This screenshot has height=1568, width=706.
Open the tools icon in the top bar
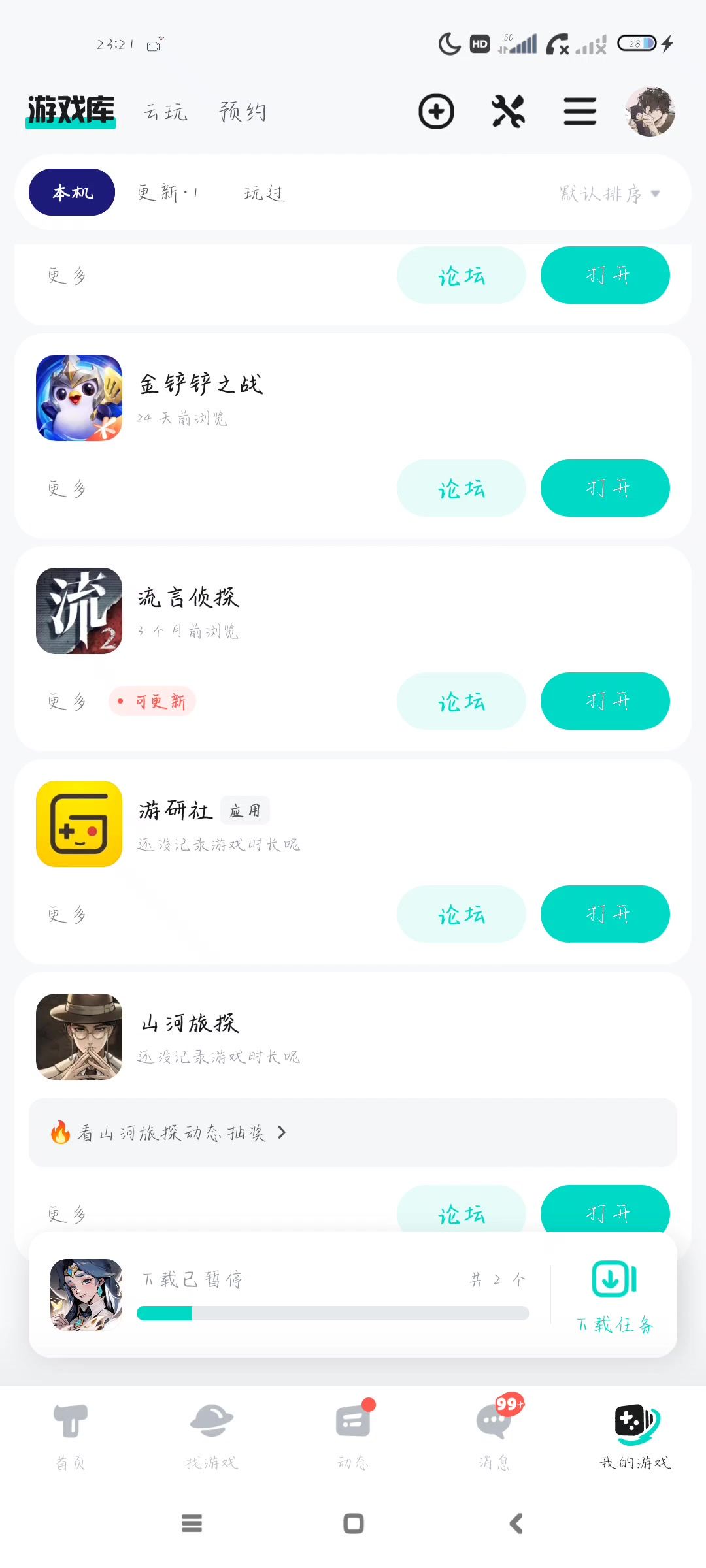(x=508, y=112)
